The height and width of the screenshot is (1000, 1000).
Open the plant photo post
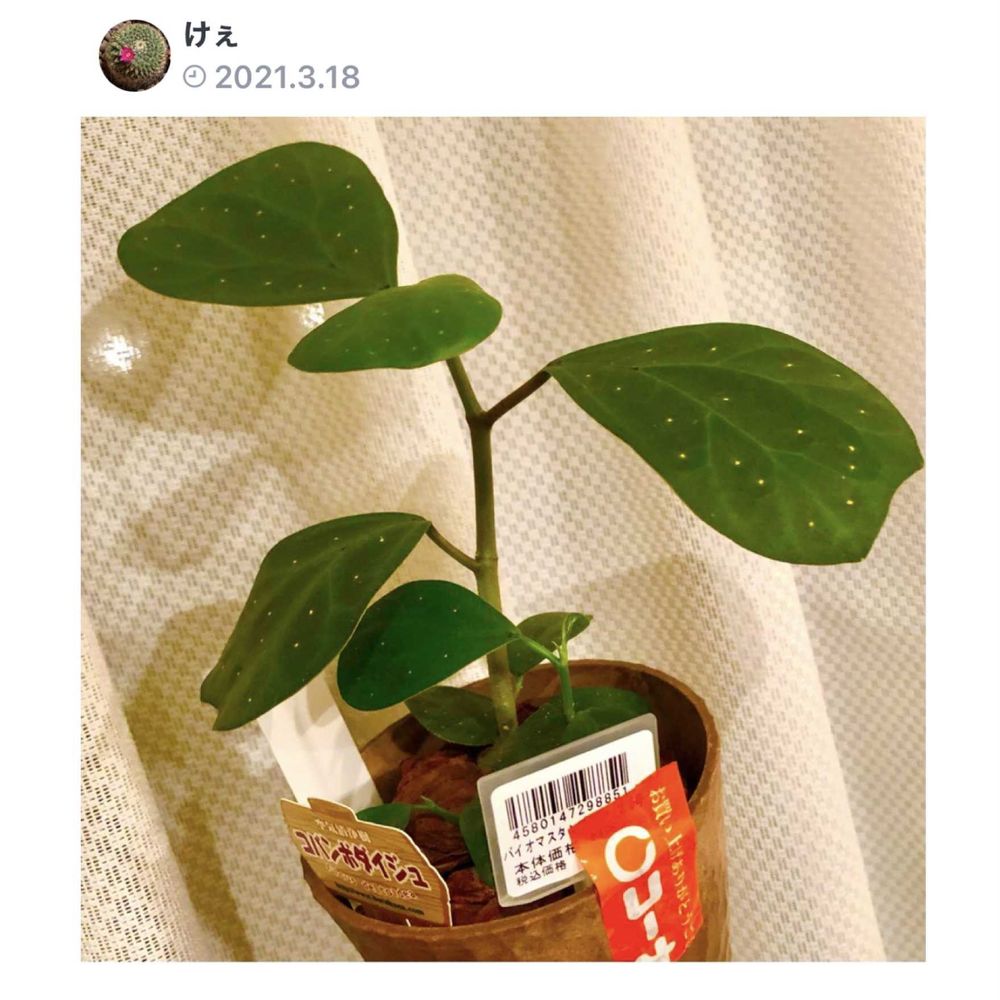pos(502,538)
